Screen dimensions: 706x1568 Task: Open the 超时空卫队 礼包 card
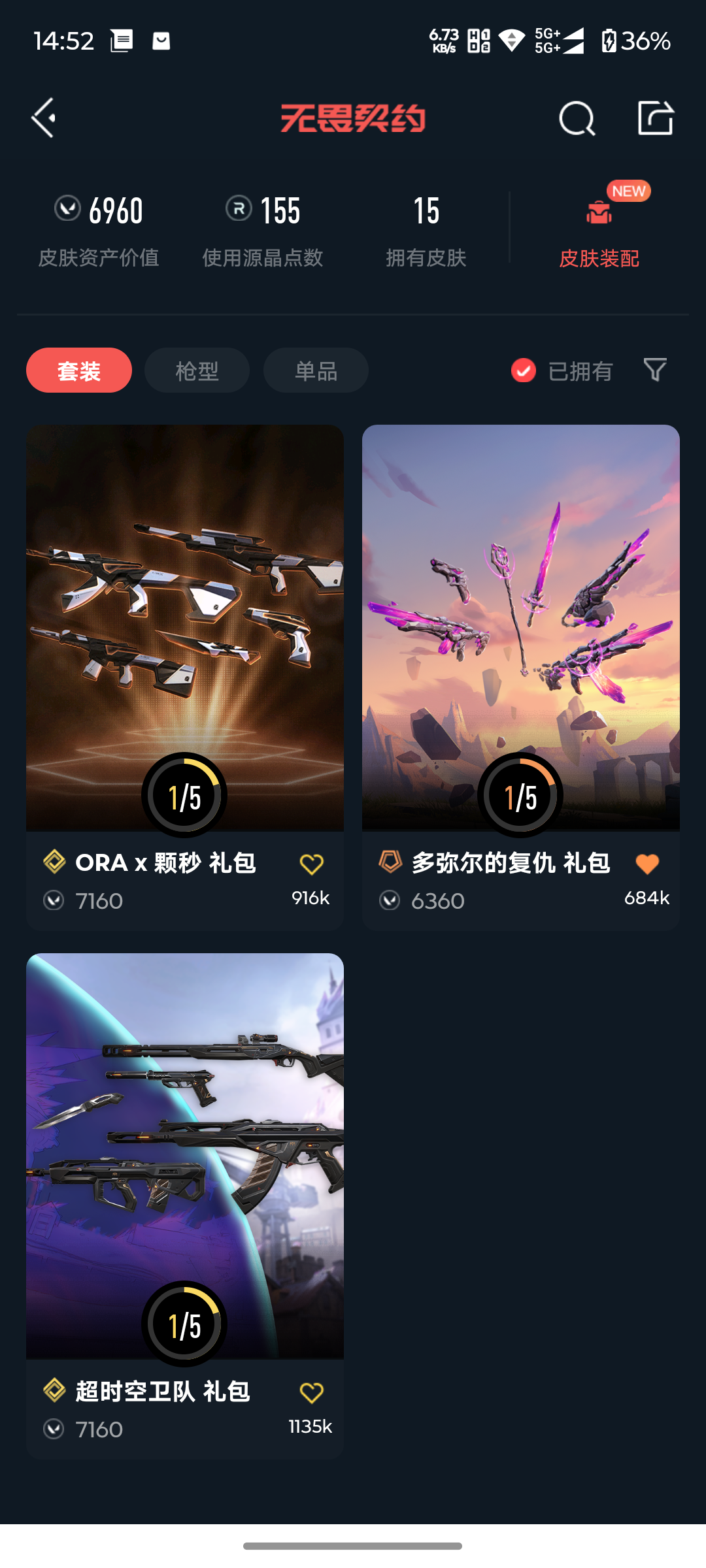(185, 1156)
